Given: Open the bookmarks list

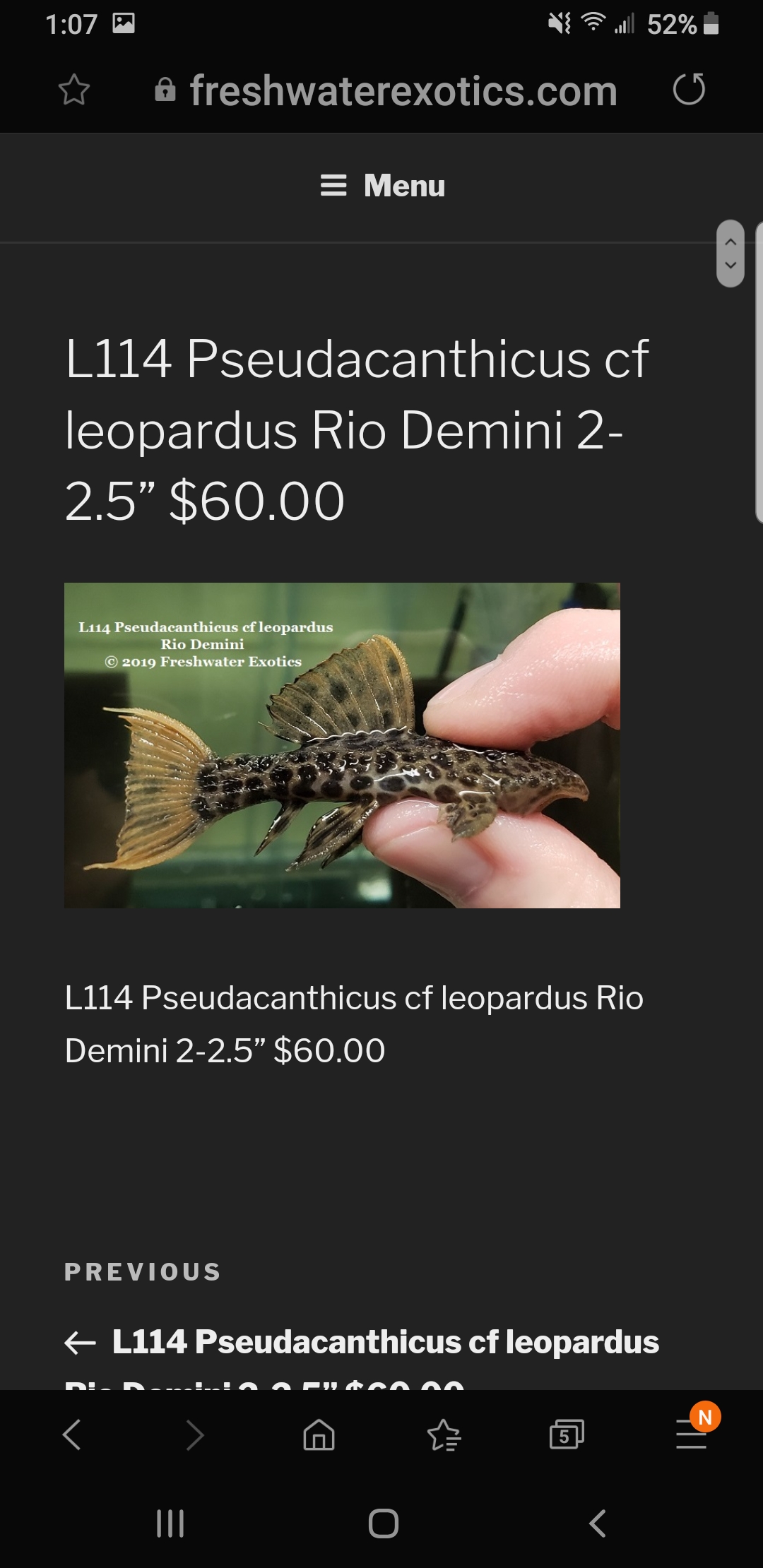Looking at the screenshot, I should point(444,1435).
